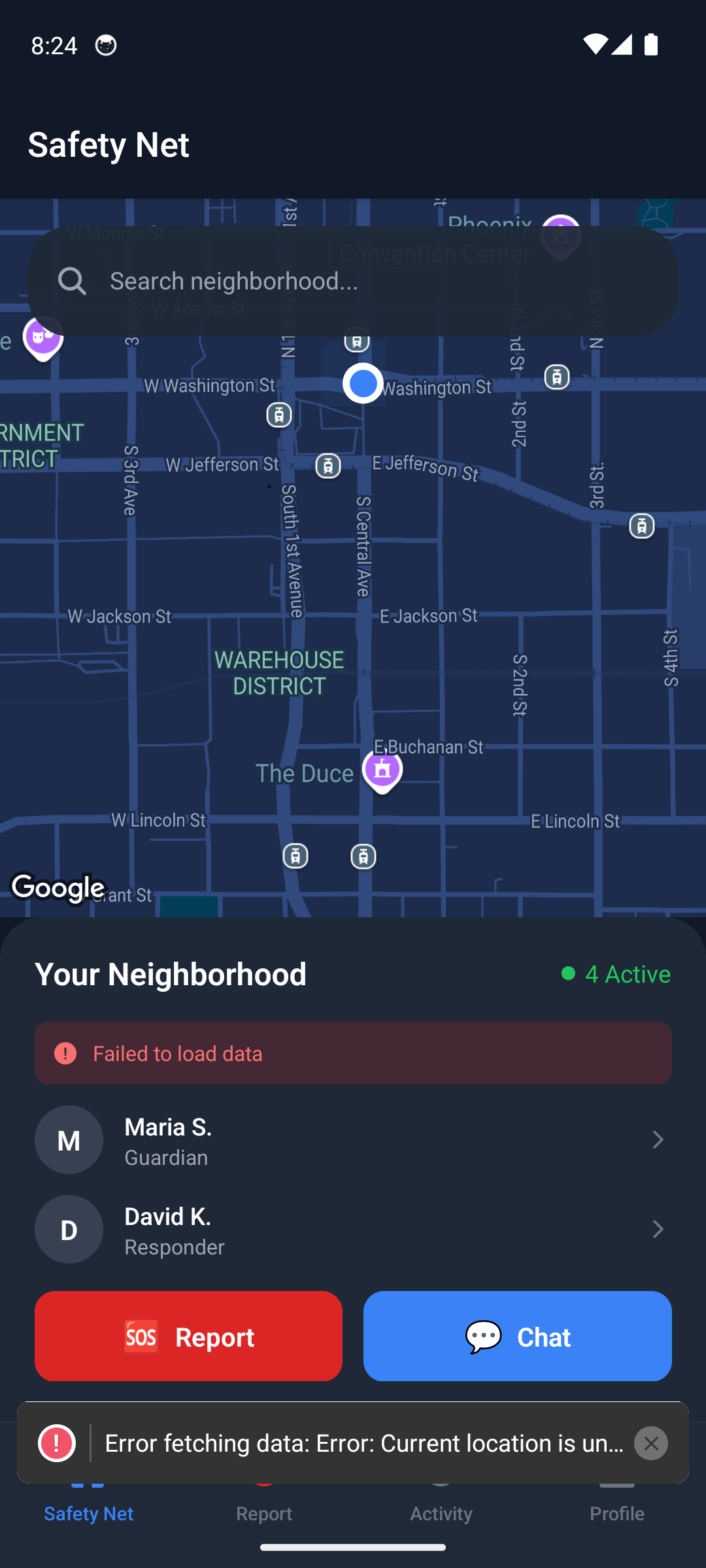706x1568 pixels.
Task: Tap the alert icon in the bottom error toast
Action: pos(58,1444)
